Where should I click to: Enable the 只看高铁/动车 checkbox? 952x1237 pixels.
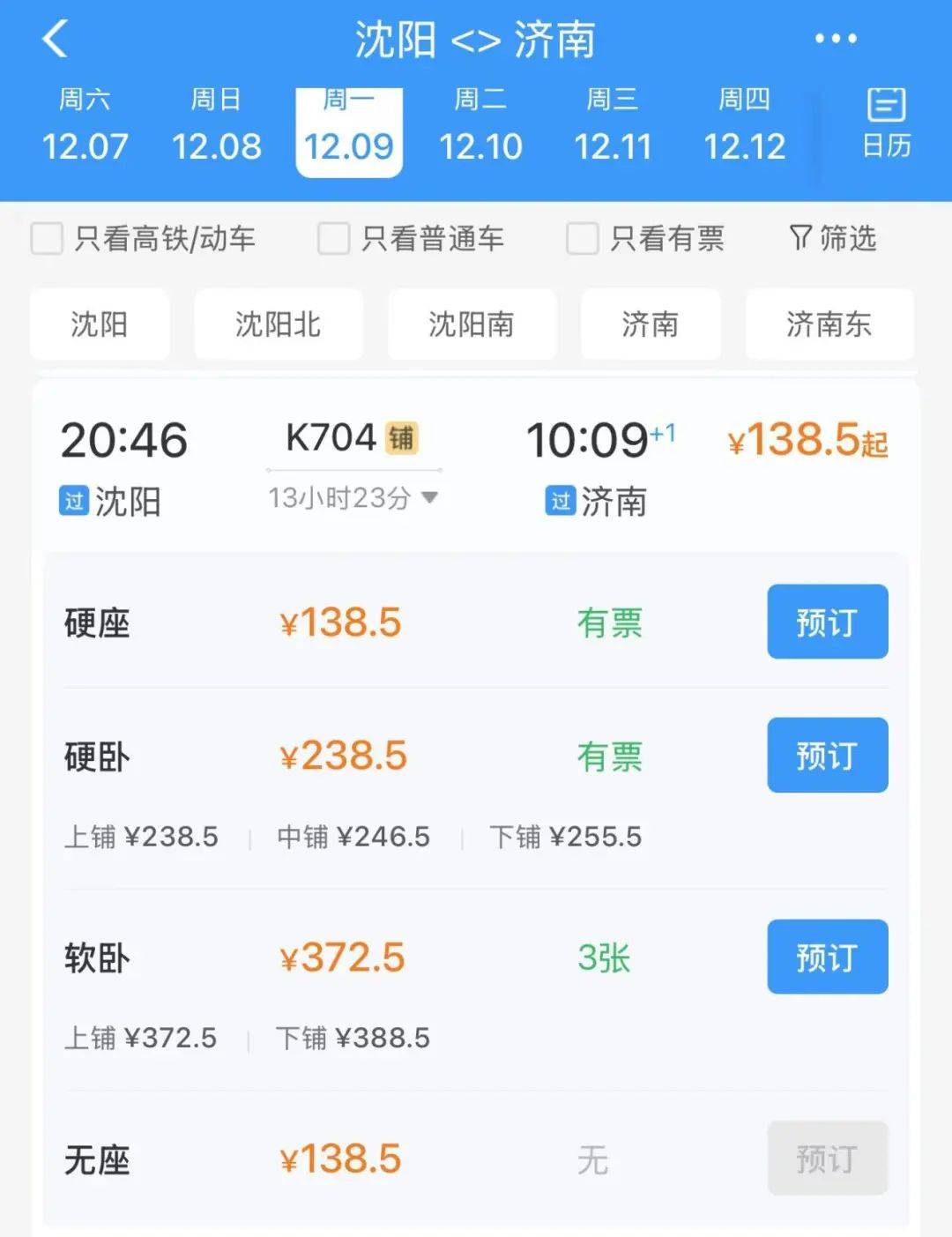(45, 239)
